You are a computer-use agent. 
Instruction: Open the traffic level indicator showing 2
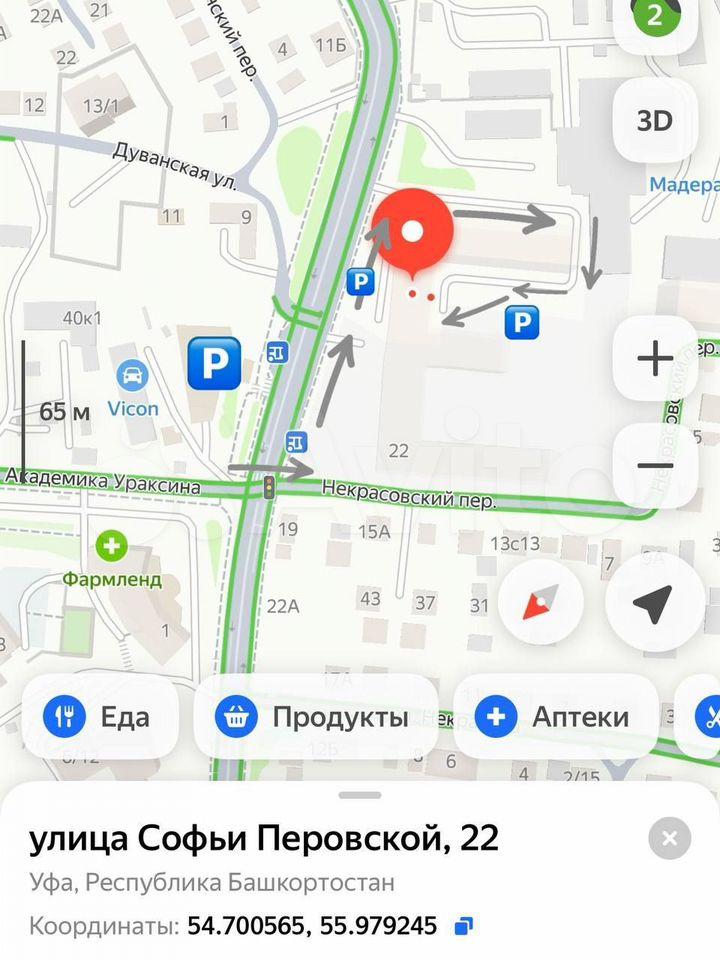pos(655,17)
